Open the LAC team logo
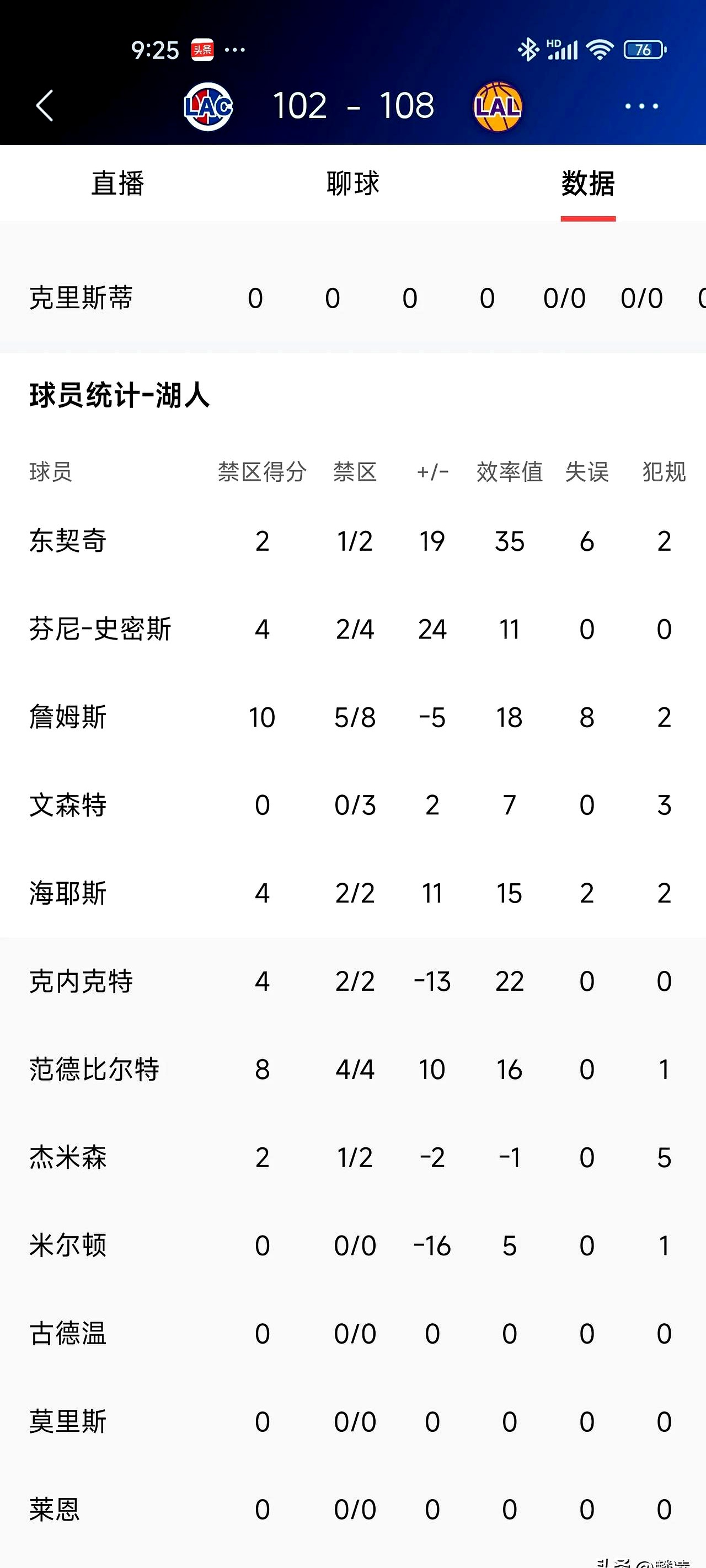The width and height of the screenshot is (706, 1568). pyautogui.click(x=208, y=106)
